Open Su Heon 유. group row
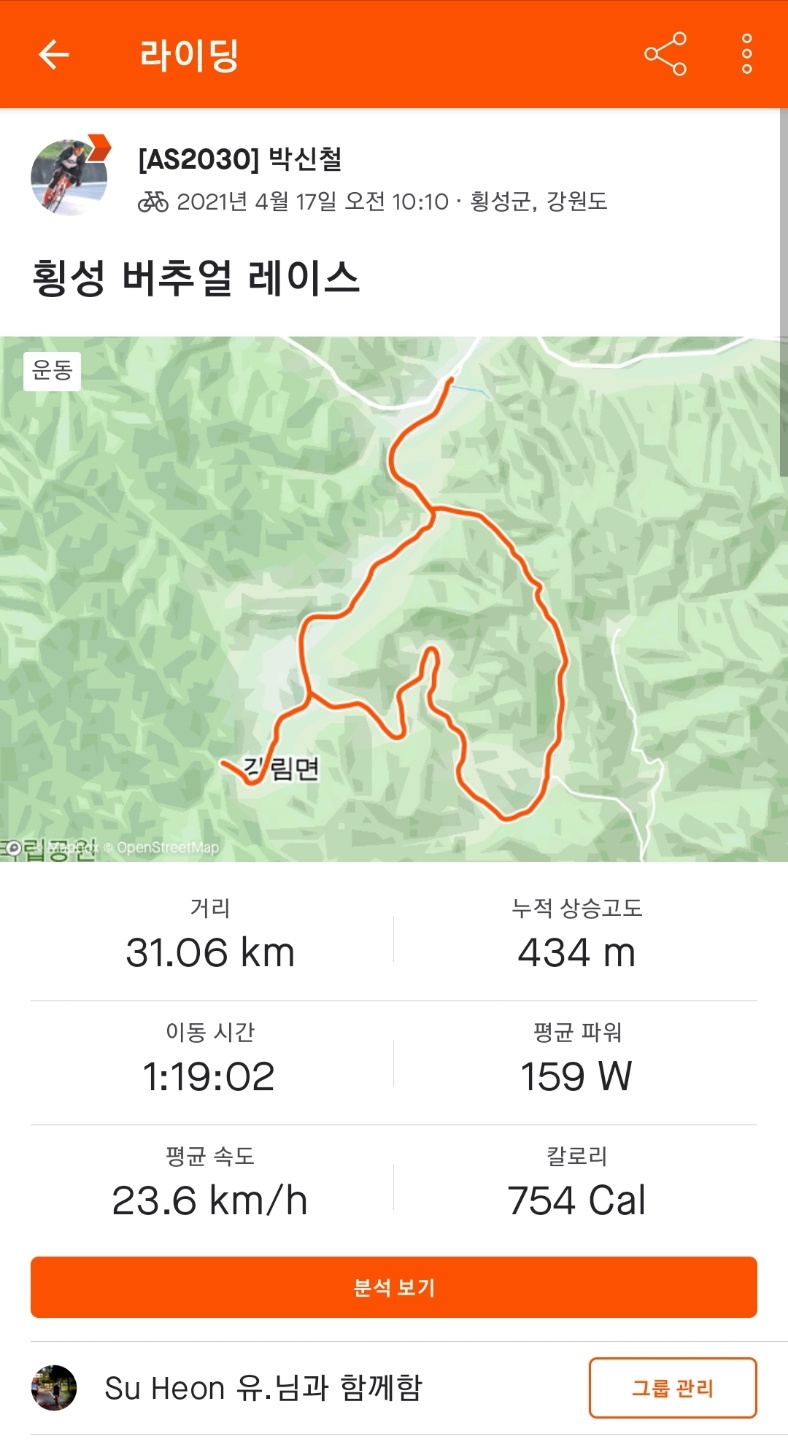The width and height of the screenshot is (788, 1440). [x=264, y=1387]
